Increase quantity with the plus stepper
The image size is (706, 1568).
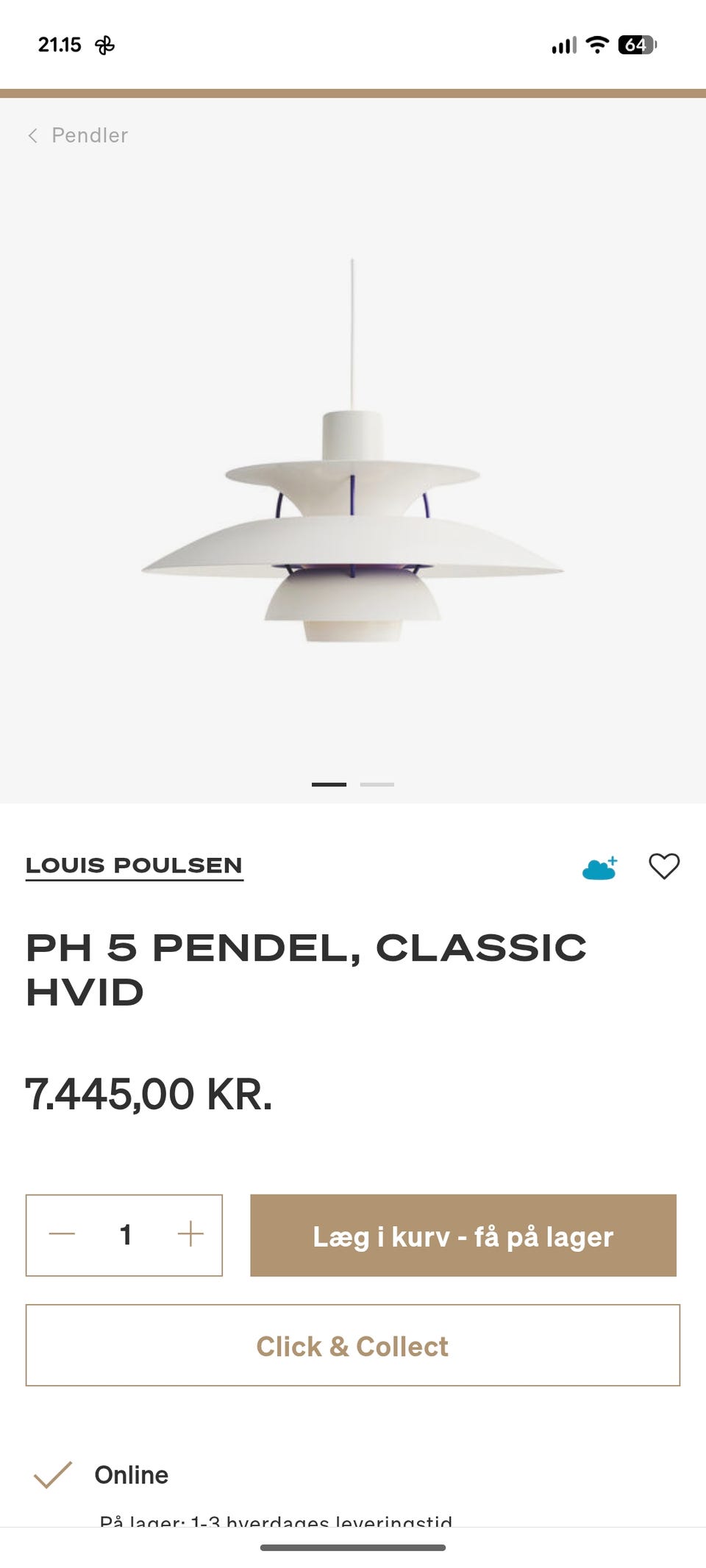[x=191, y=1235]
